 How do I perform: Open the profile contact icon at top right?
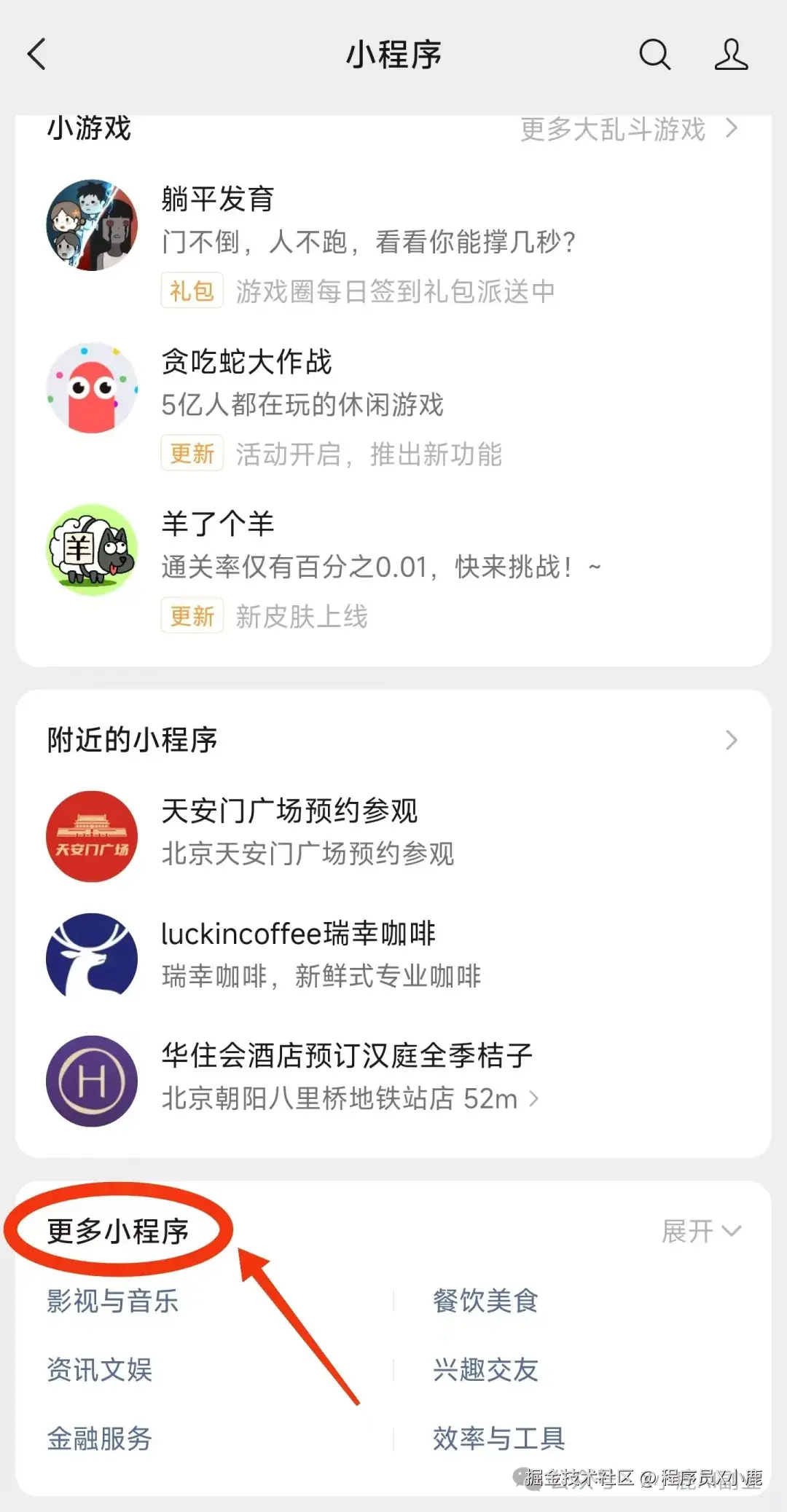point(732,55)
